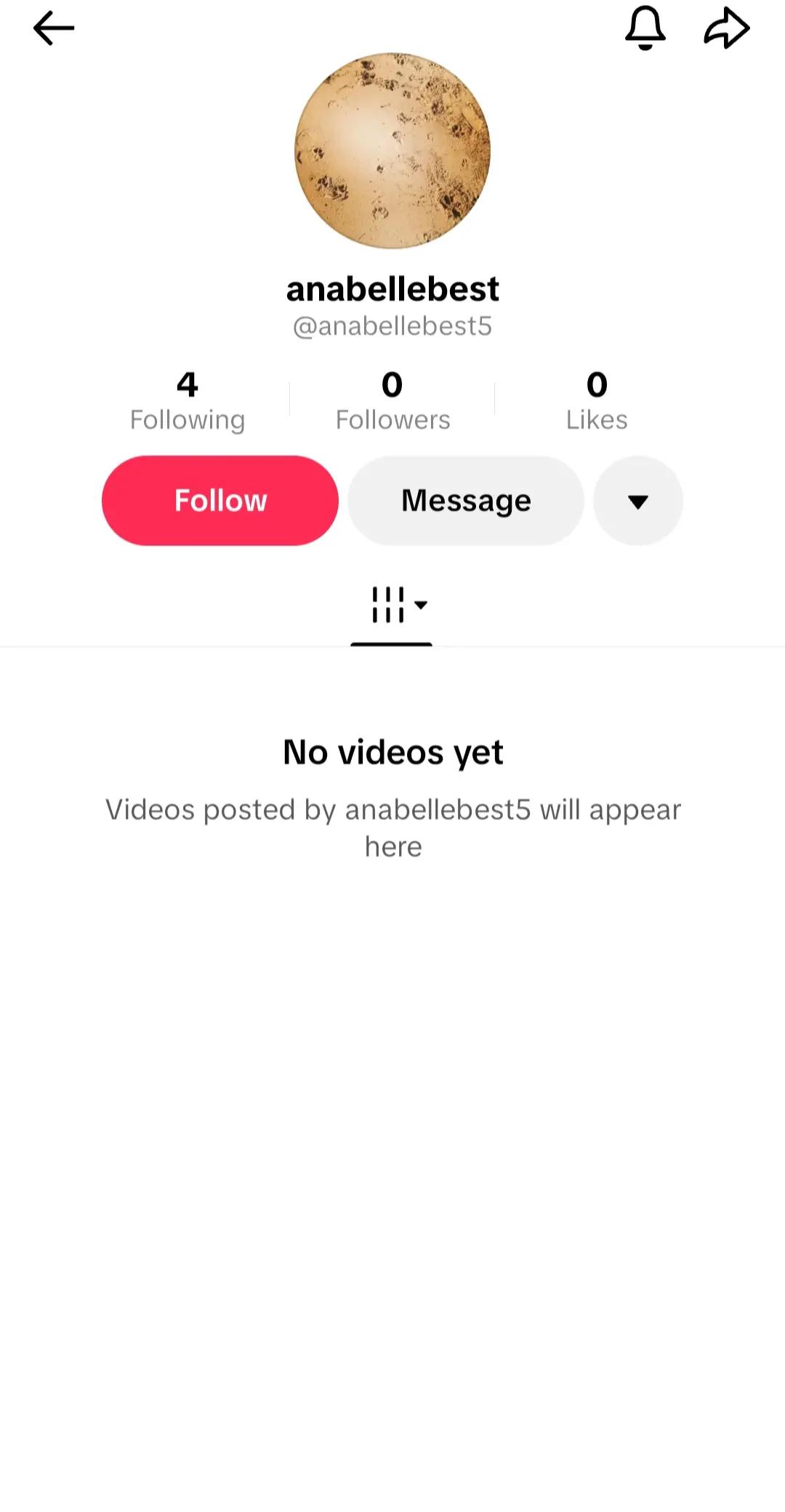
Task: Go back using the top-left arrow
Action: click(x=54, y=28)
